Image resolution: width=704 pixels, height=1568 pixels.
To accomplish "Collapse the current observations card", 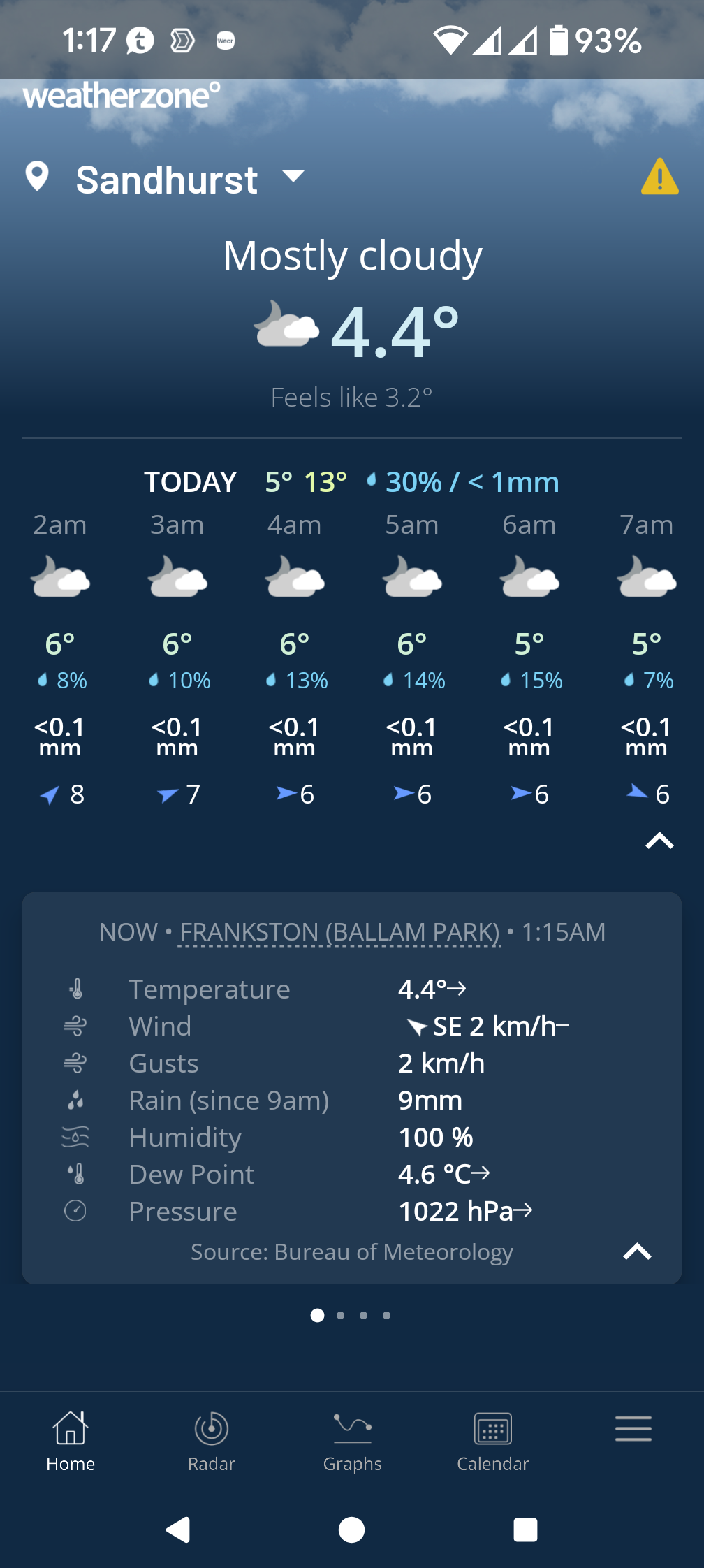I will coord(637,1251).
